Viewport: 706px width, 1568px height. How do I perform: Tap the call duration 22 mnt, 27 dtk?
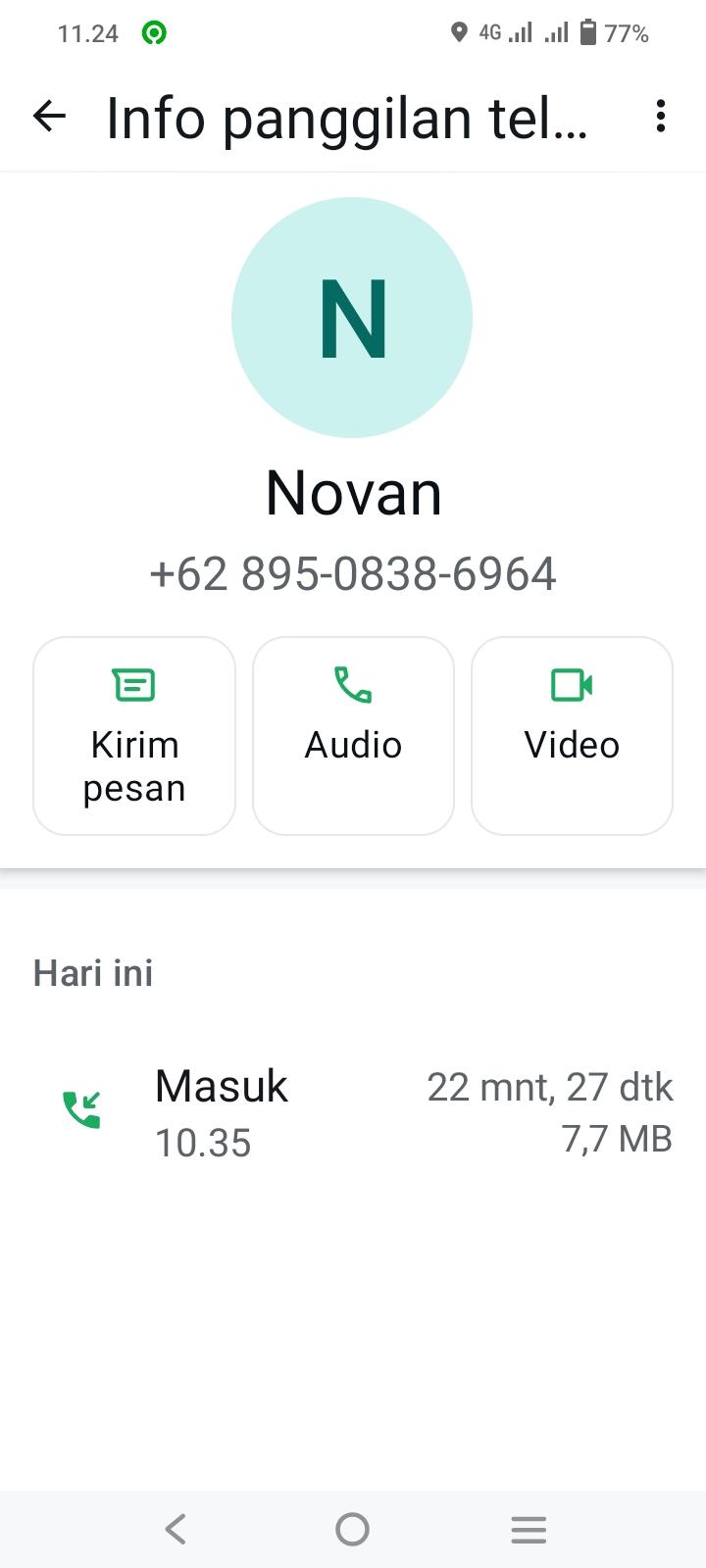pos(550,1086)
